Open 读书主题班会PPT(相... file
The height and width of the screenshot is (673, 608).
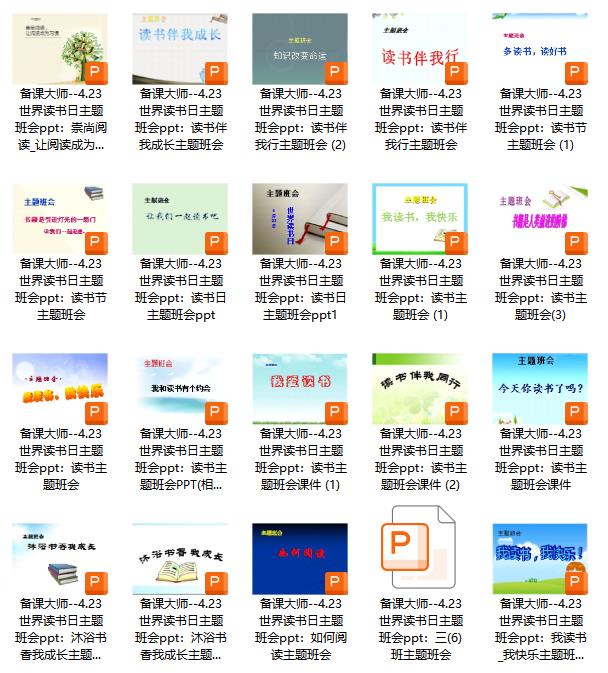180,390
